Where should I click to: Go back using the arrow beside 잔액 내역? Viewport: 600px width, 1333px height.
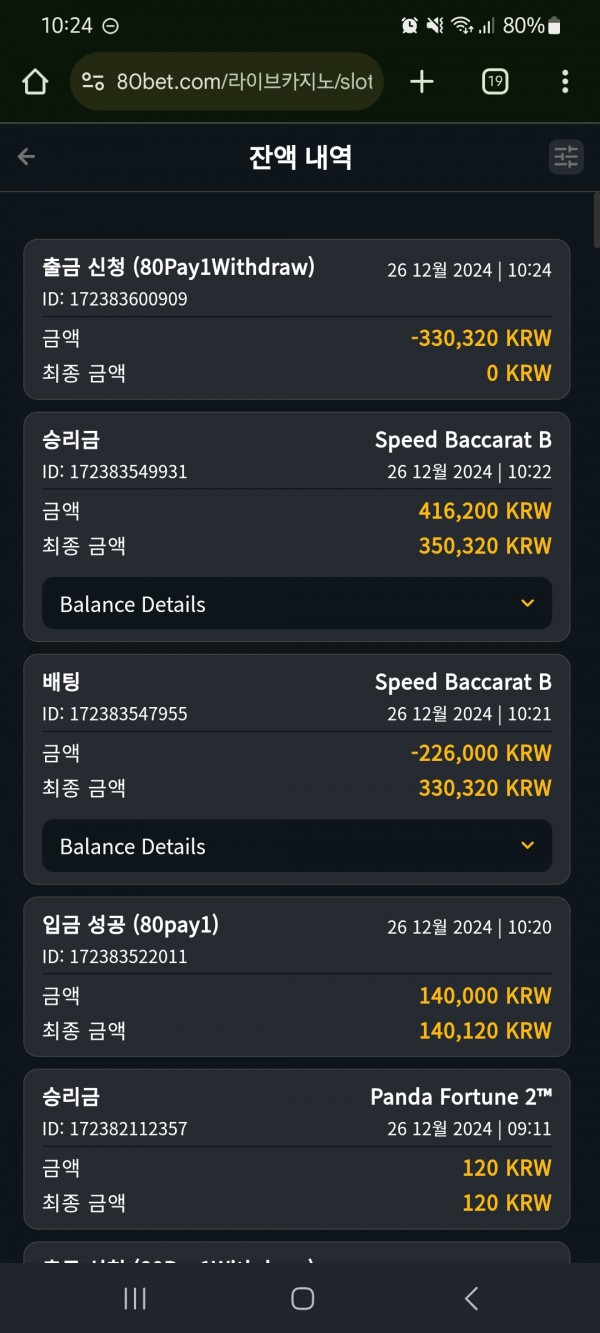26,157
